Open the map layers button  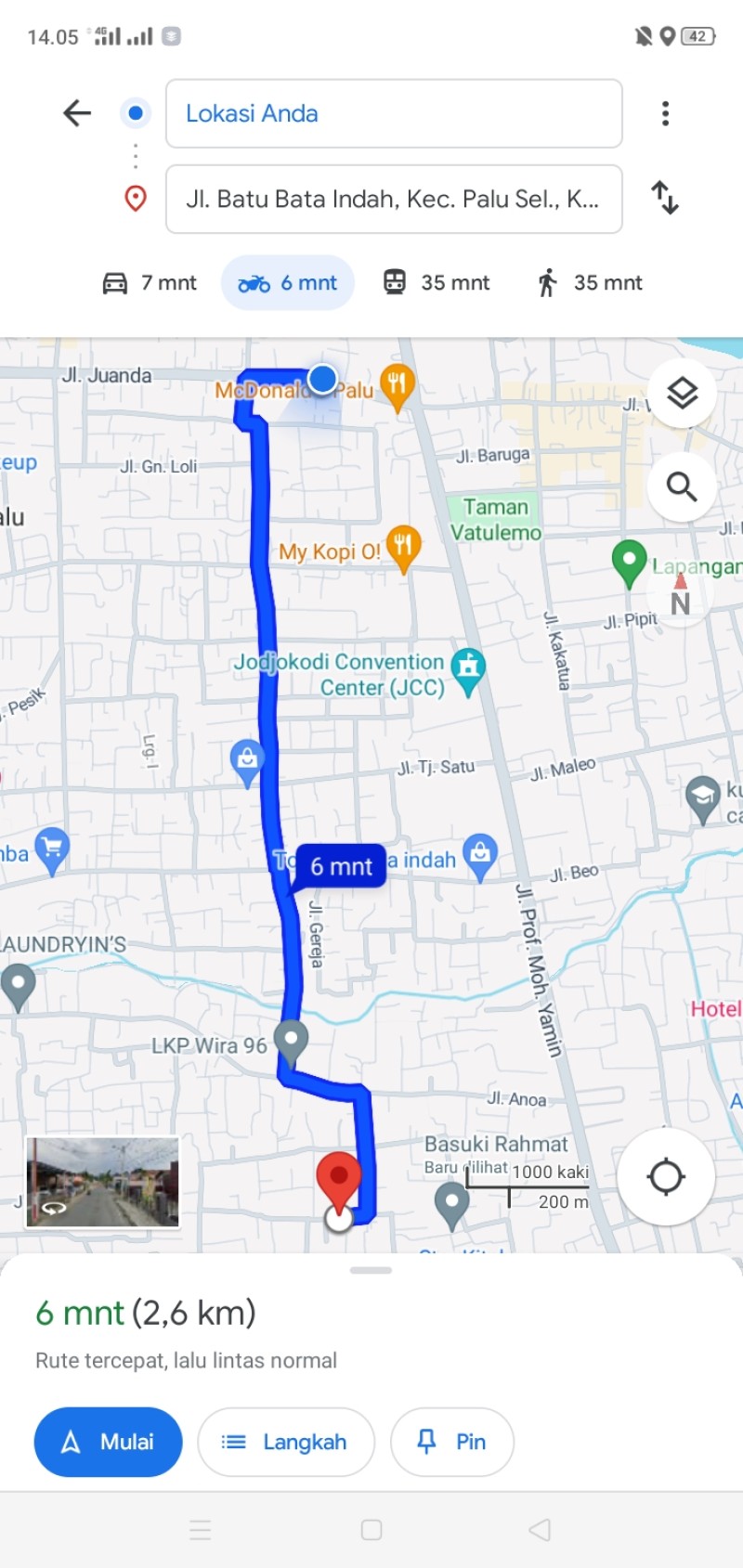click(682, 393)
